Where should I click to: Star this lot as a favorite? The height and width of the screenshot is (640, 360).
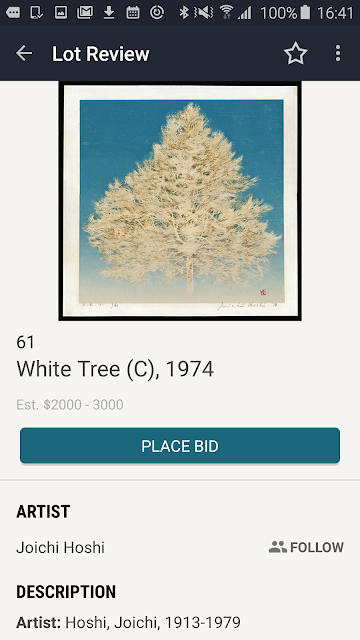point(296,53)
